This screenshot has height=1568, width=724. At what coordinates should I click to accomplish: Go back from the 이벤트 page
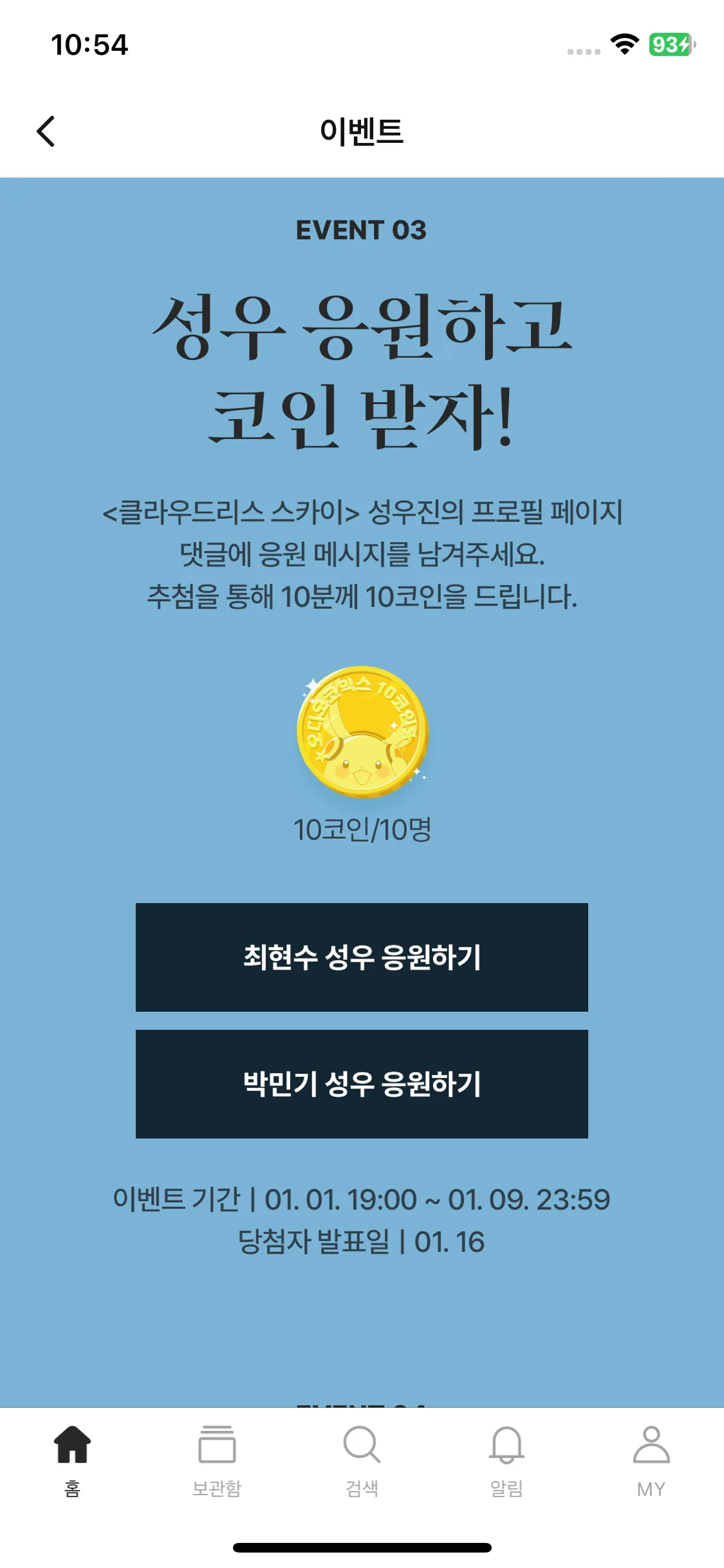46,131
